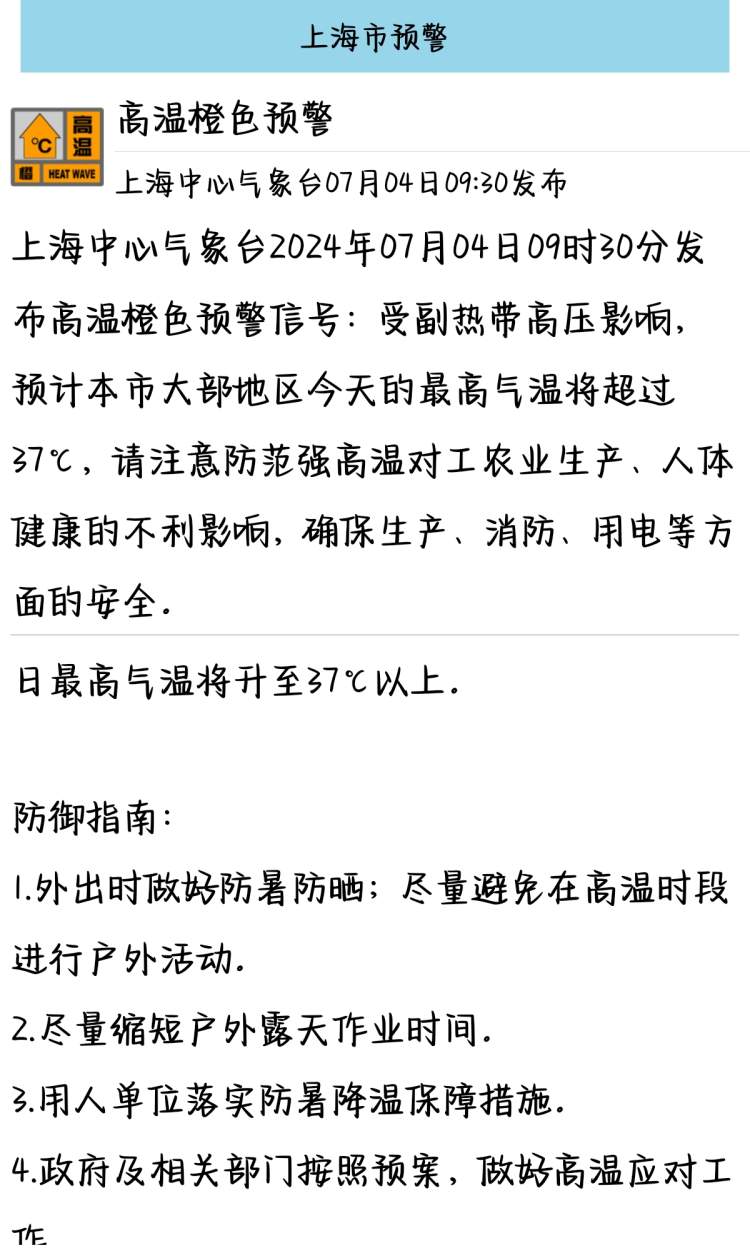Tap the 上海市预警 header bar

pyautogui.click(x=375, y=36)
